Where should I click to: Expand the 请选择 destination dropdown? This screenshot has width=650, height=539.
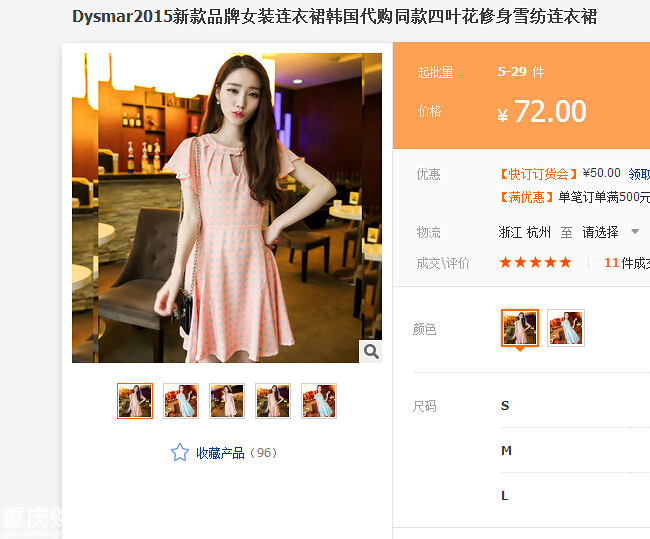[610, 232]
